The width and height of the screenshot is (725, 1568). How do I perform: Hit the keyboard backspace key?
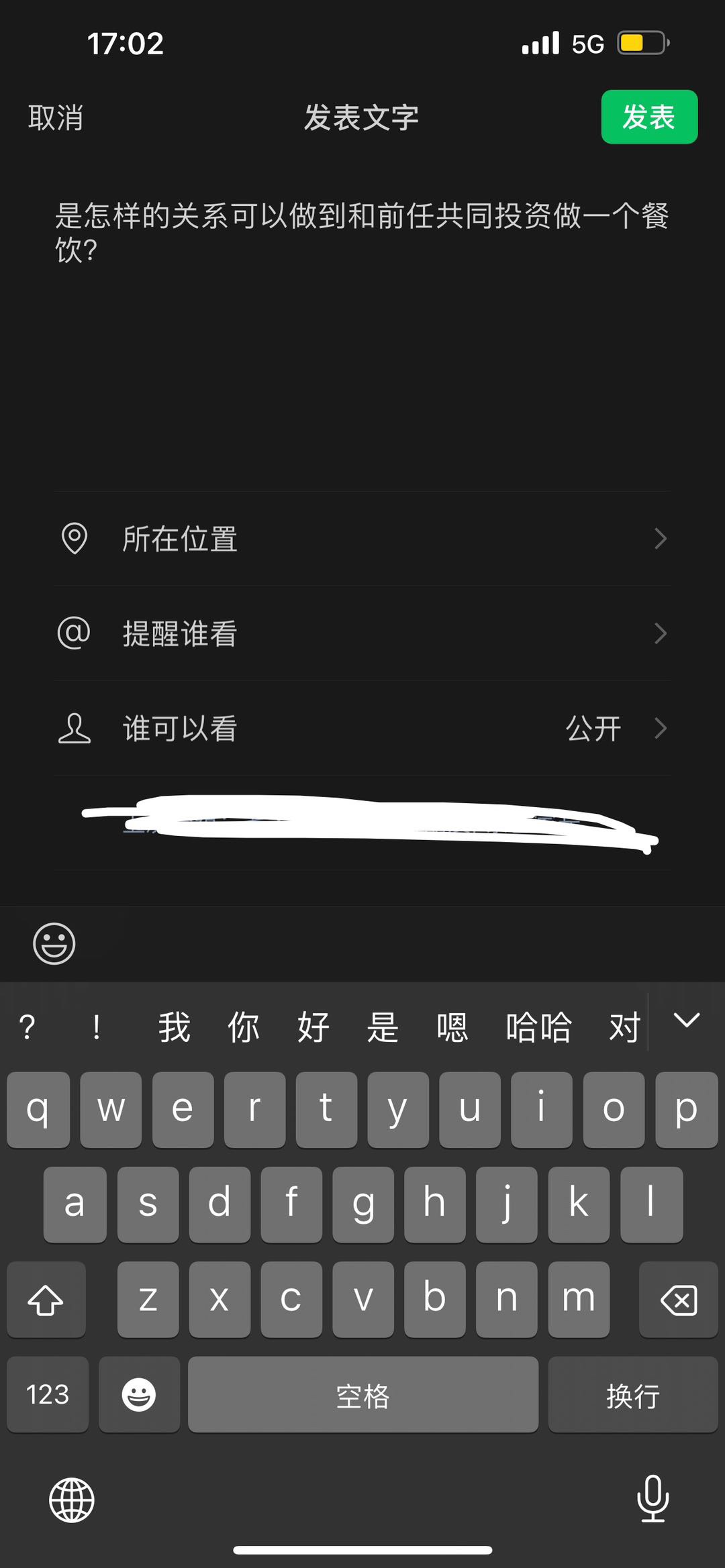[678, 1300]
